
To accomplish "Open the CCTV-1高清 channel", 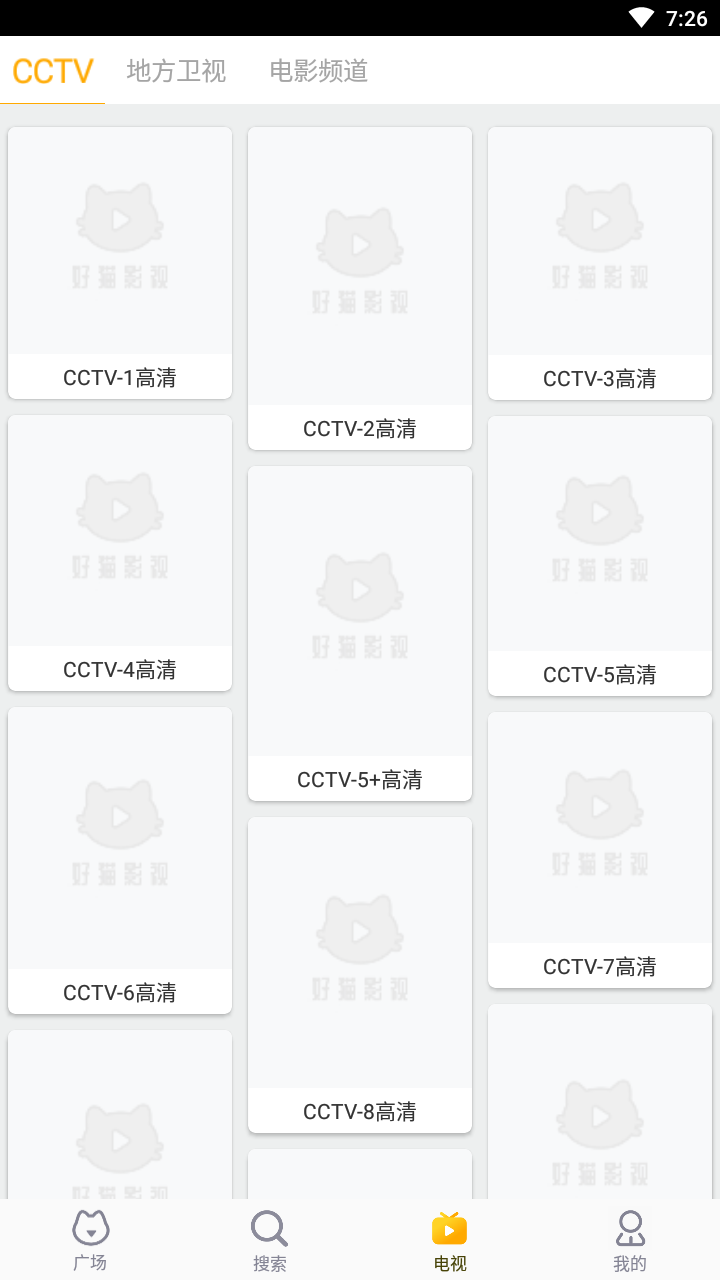I will (x=120, y=263).
